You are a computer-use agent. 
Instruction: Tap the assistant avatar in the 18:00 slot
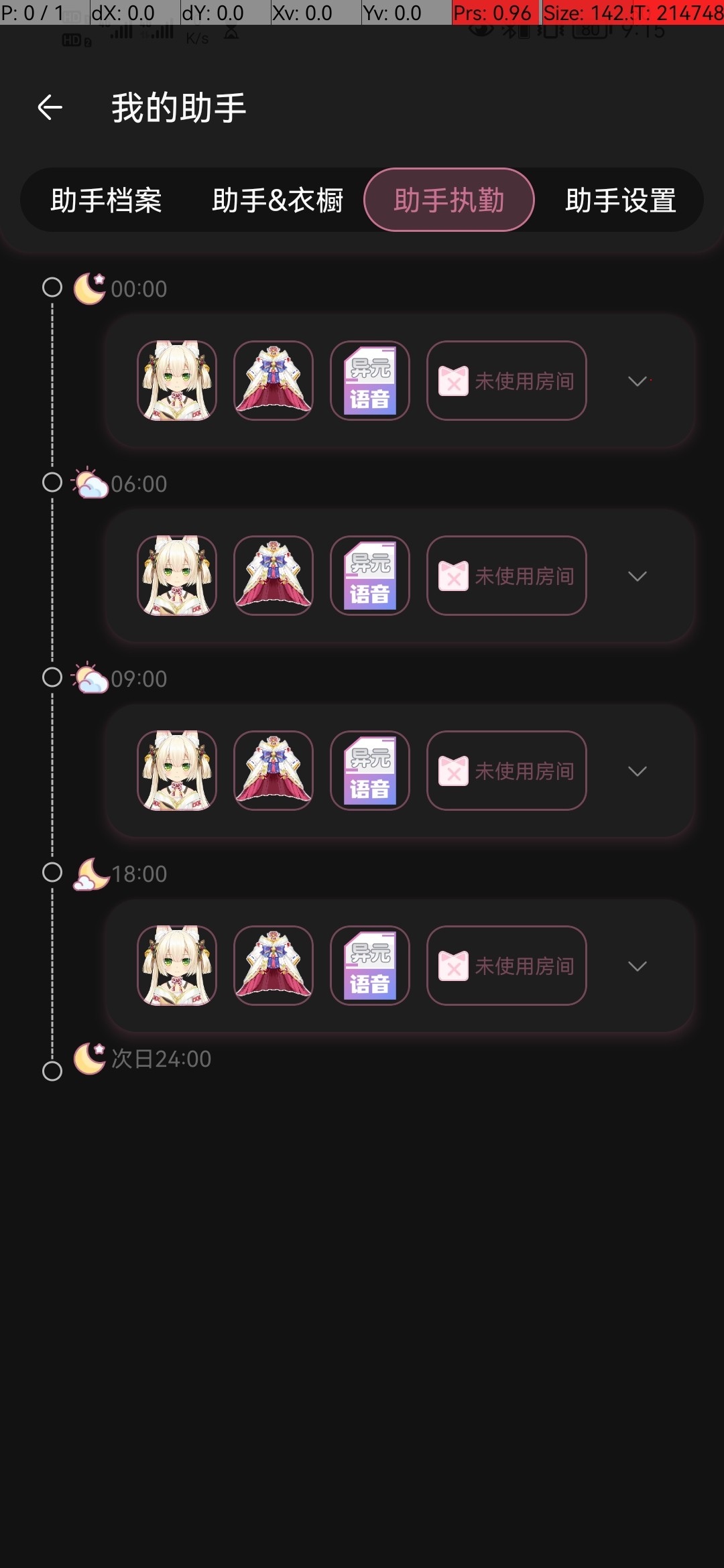[177, 966]
